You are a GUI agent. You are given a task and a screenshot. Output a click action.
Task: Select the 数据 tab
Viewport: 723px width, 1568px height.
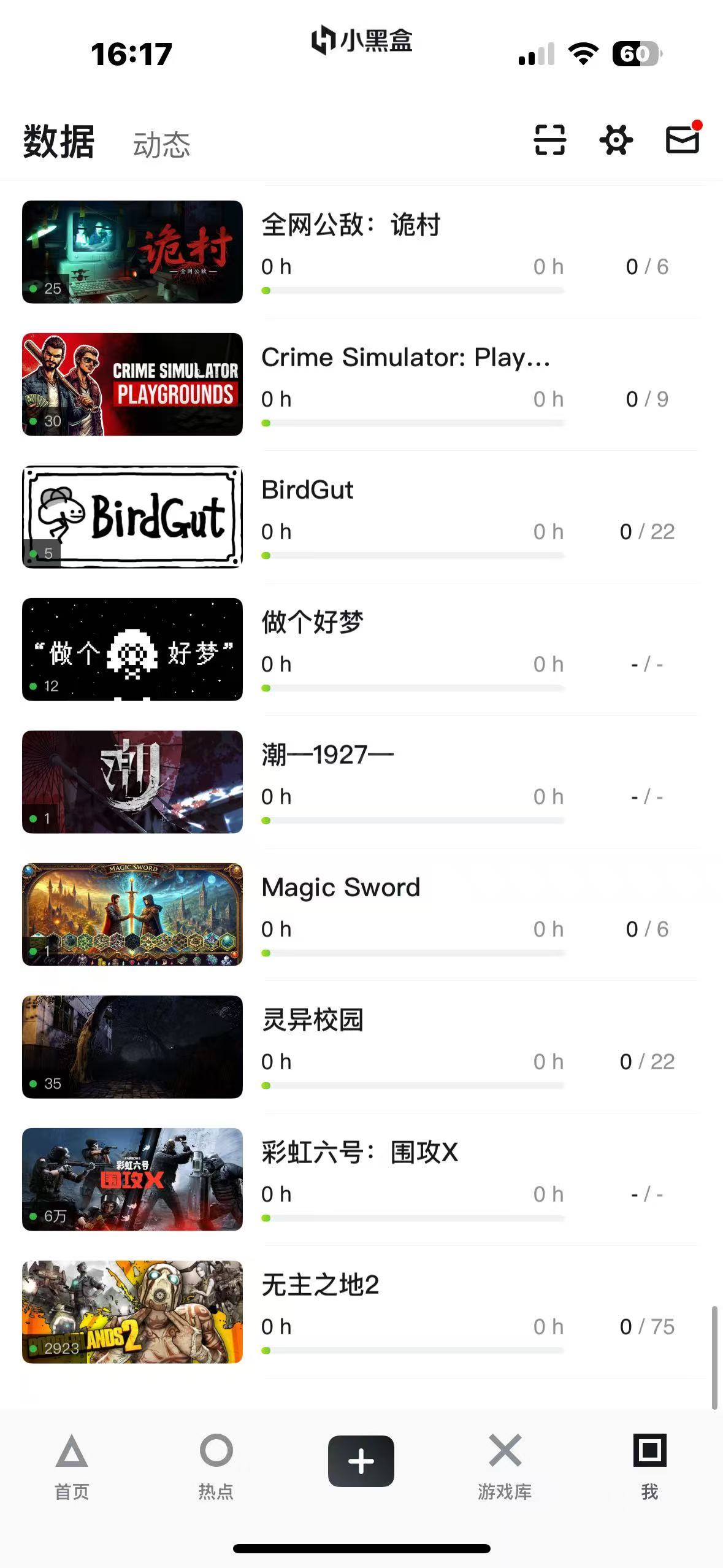(59, 142)
